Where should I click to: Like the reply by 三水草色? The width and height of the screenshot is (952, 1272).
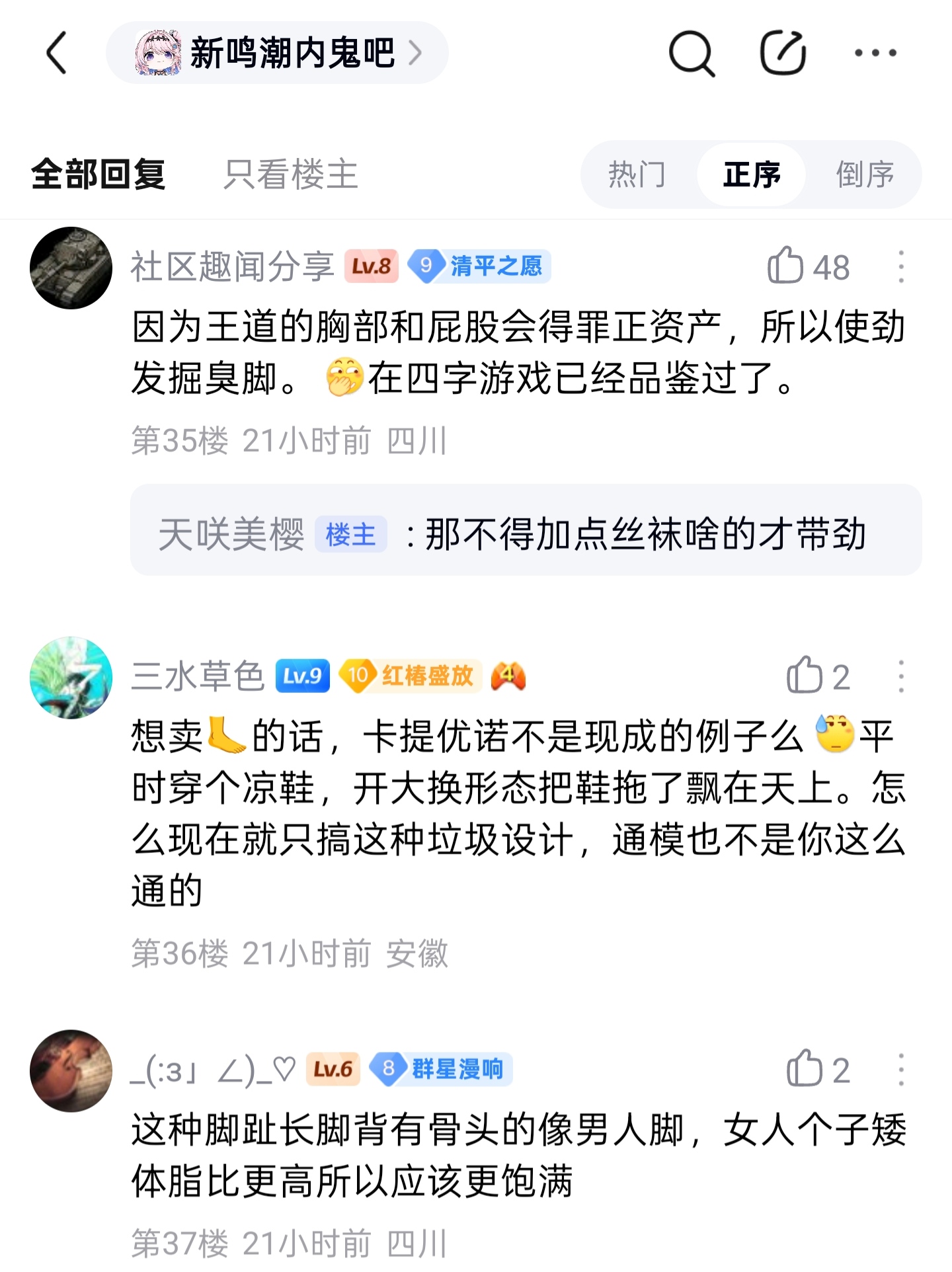click(818, 676)
